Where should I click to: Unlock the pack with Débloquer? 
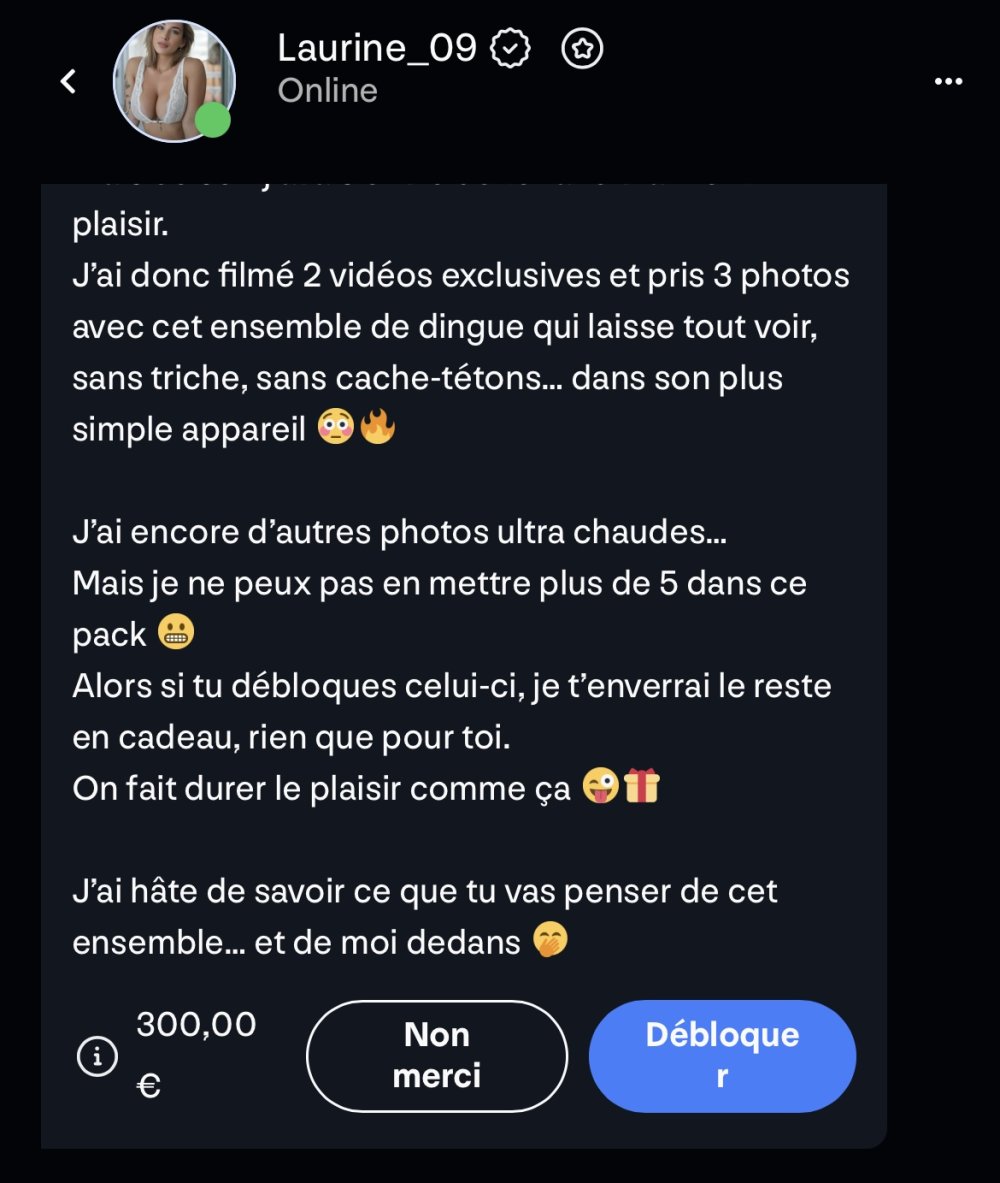[722, 1055]
